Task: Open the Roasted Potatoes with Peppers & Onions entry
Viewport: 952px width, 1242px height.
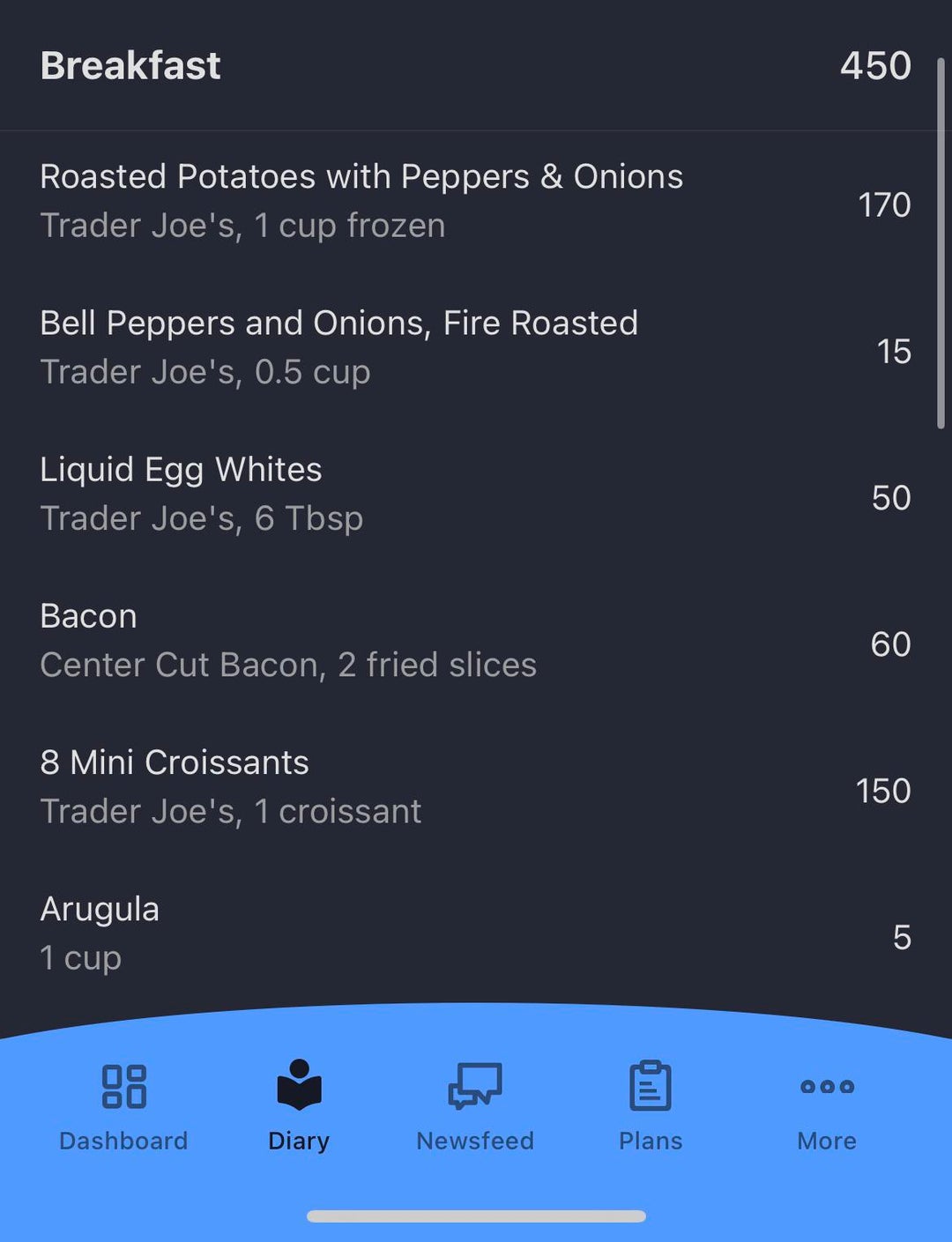Action: pyautogui.click(x=361, y=201)
